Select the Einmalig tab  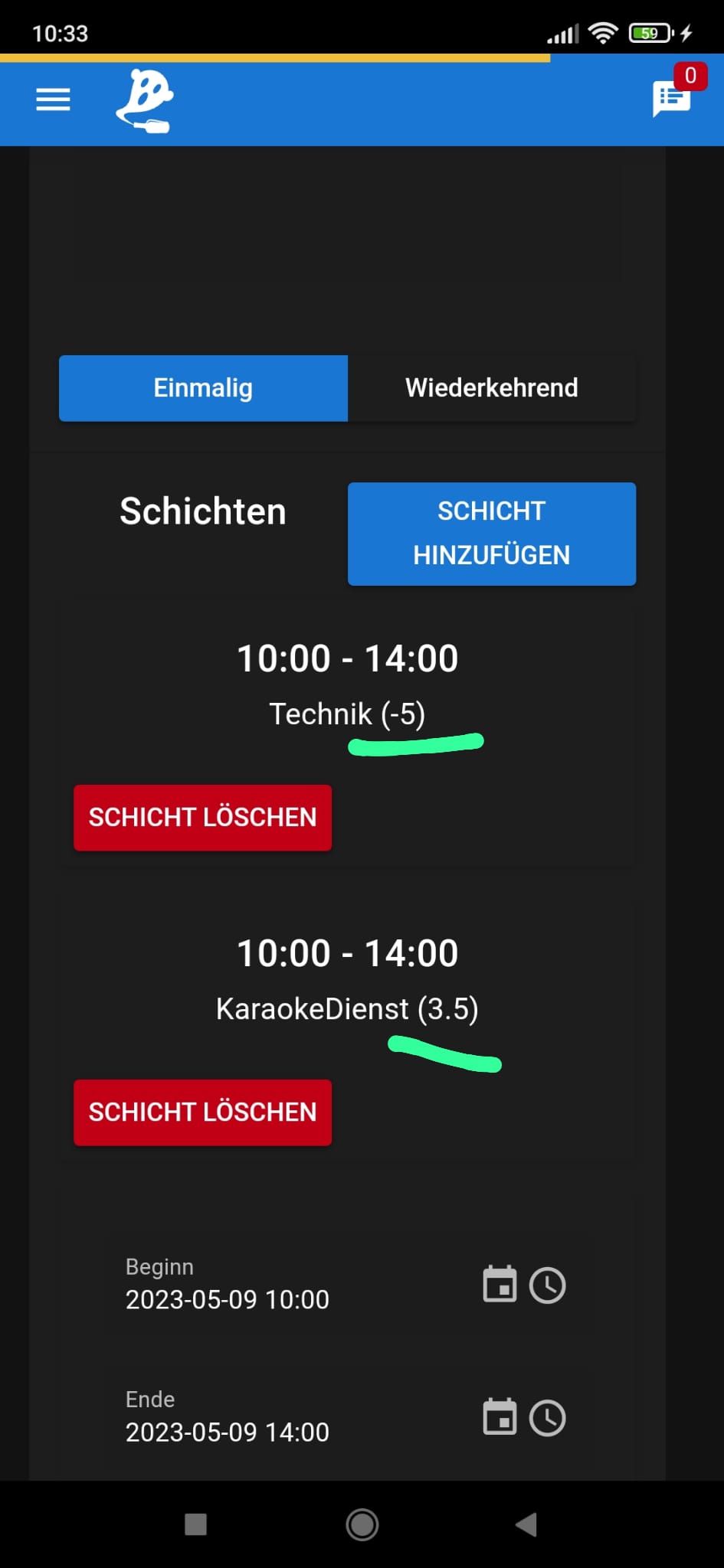pos(203,388)
